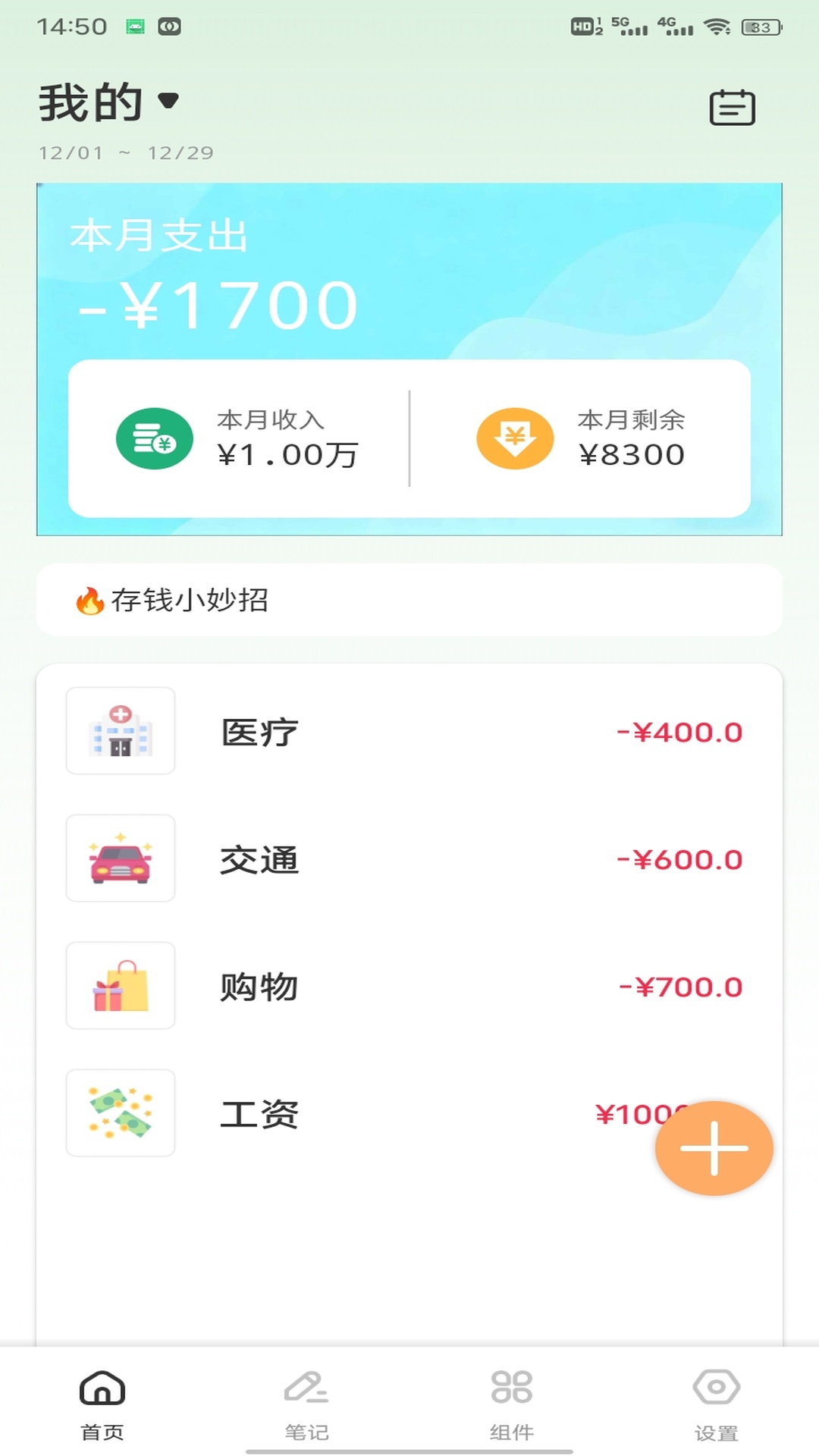819x1456 pixels.
Task: Select the transportation car icon
Action: pyautogui.click(x=120, y=858)
